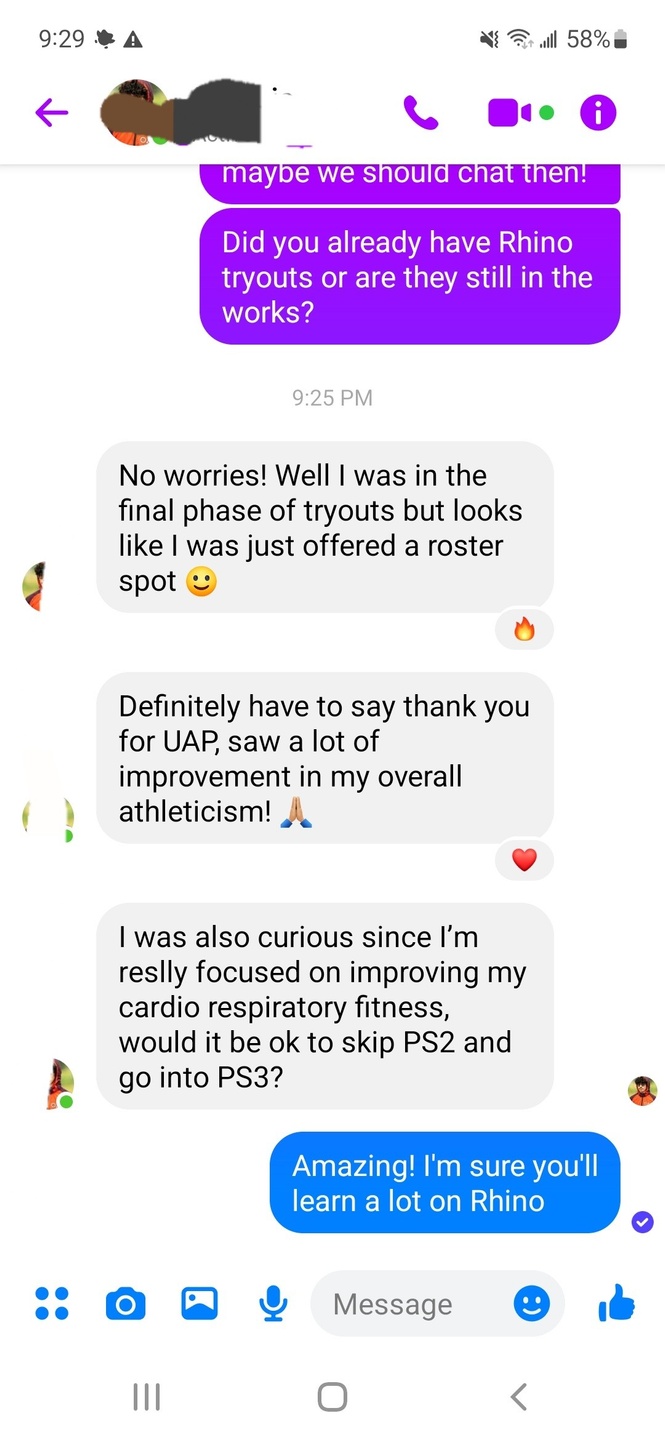Start a voice call
The width and height of the screenshot is (665, 1440).
pos(421,113)
